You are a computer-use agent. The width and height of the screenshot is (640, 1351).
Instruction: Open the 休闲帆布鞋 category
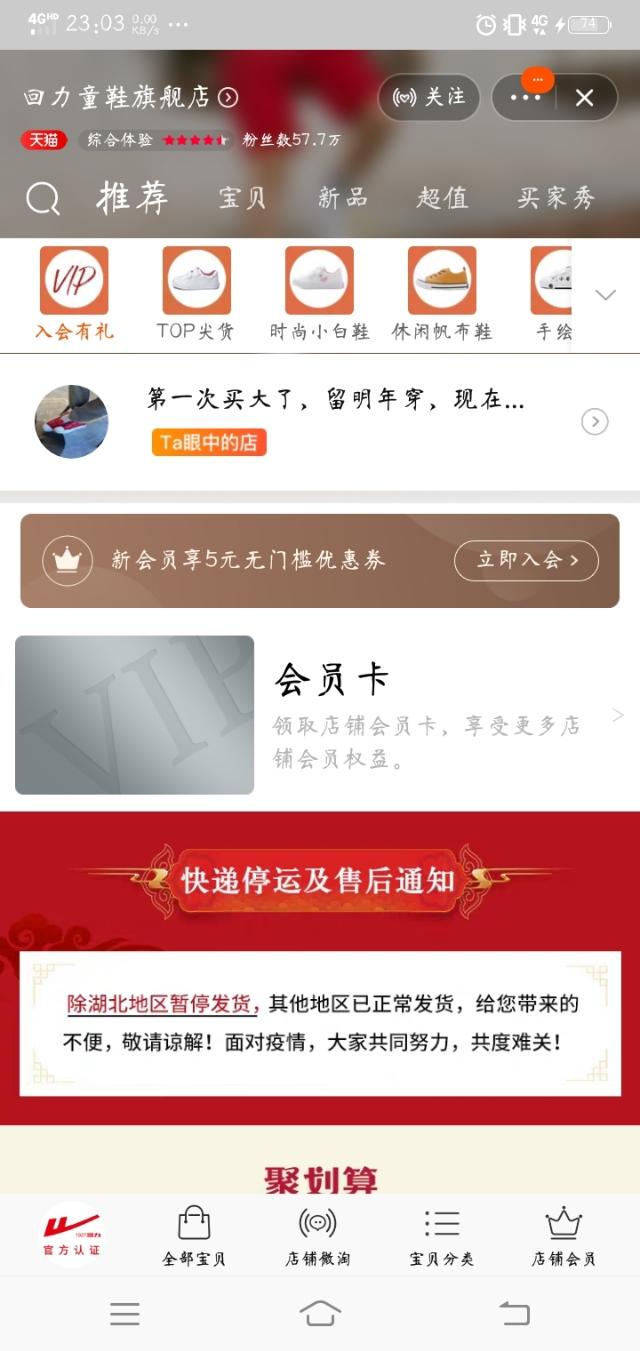point(442,294)
